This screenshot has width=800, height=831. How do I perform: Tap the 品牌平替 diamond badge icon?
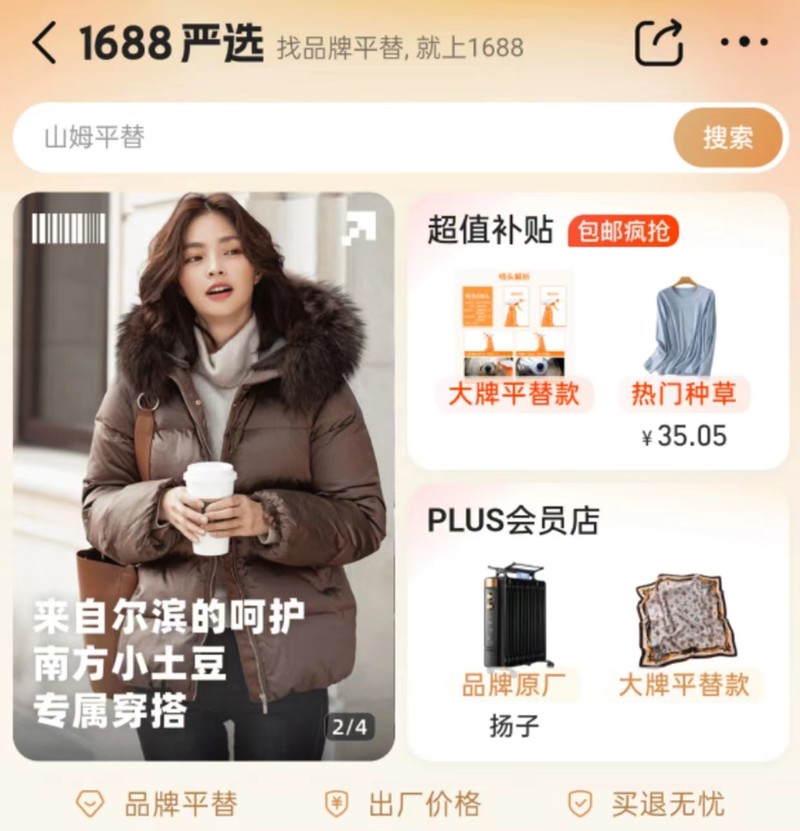92,800
